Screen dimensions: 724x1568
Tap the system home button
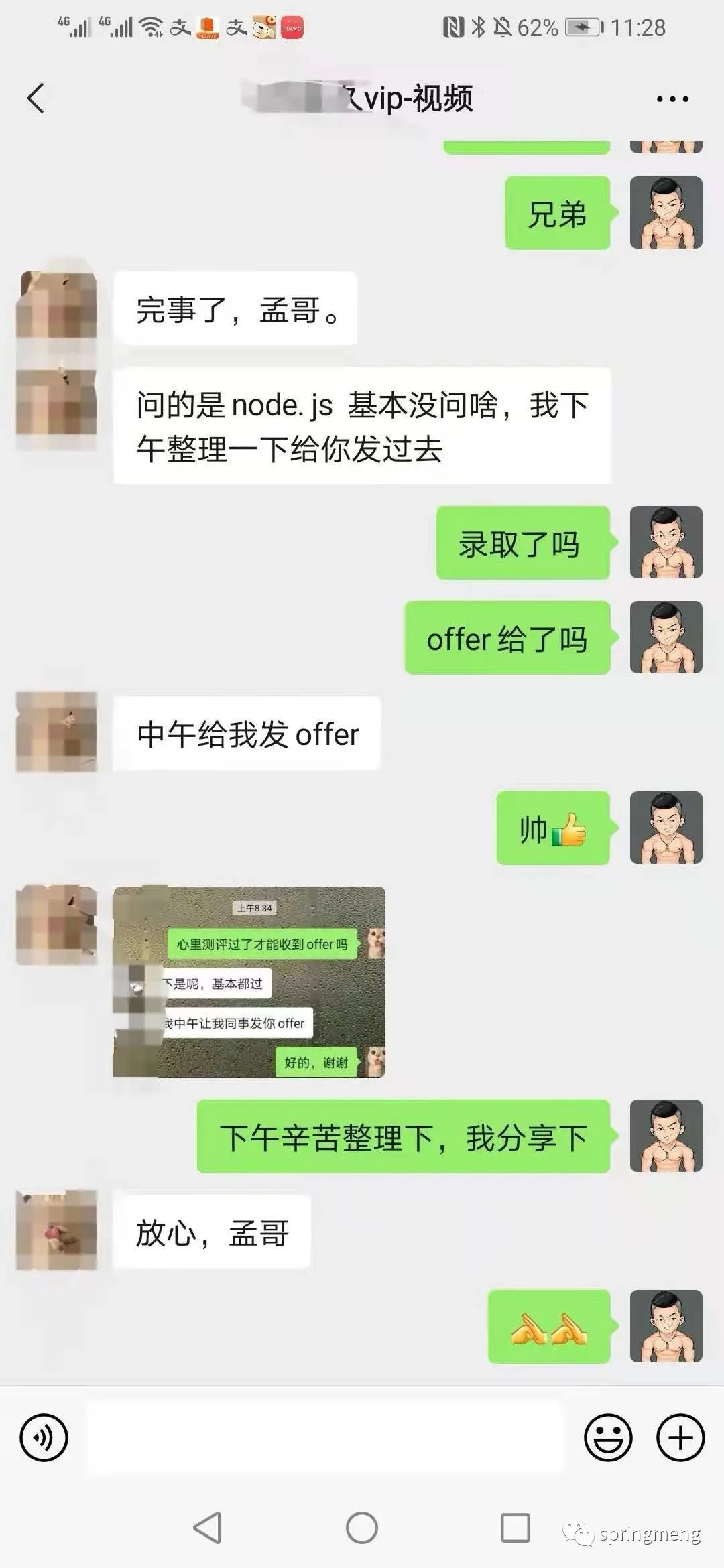coord(362,1528)
